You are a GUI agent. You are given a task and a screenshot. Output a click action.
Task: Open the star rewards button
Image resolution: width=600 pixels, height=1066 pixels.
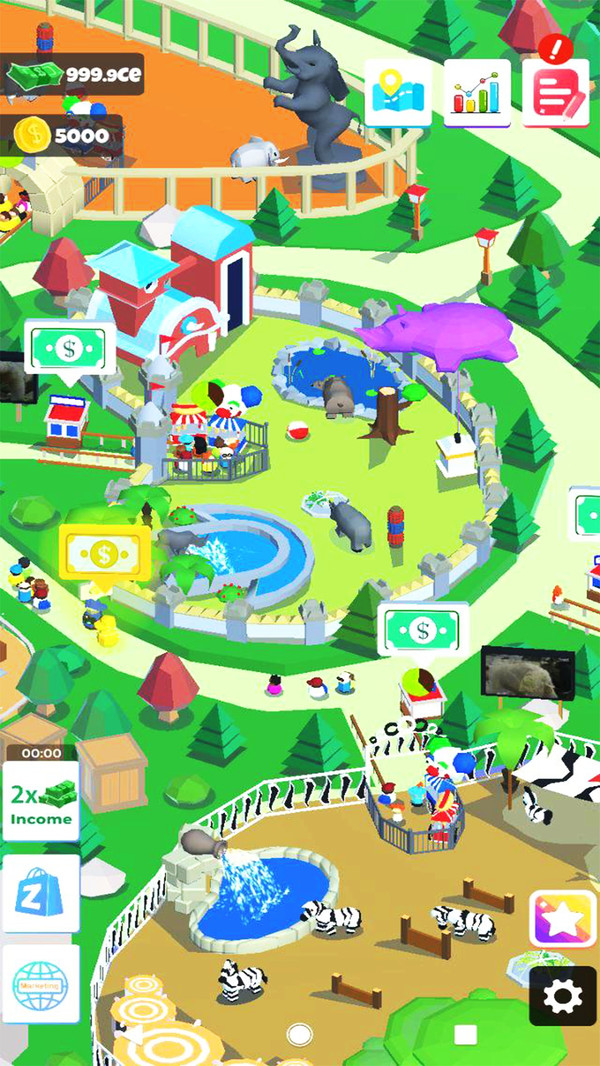click(x=562, y=918)
